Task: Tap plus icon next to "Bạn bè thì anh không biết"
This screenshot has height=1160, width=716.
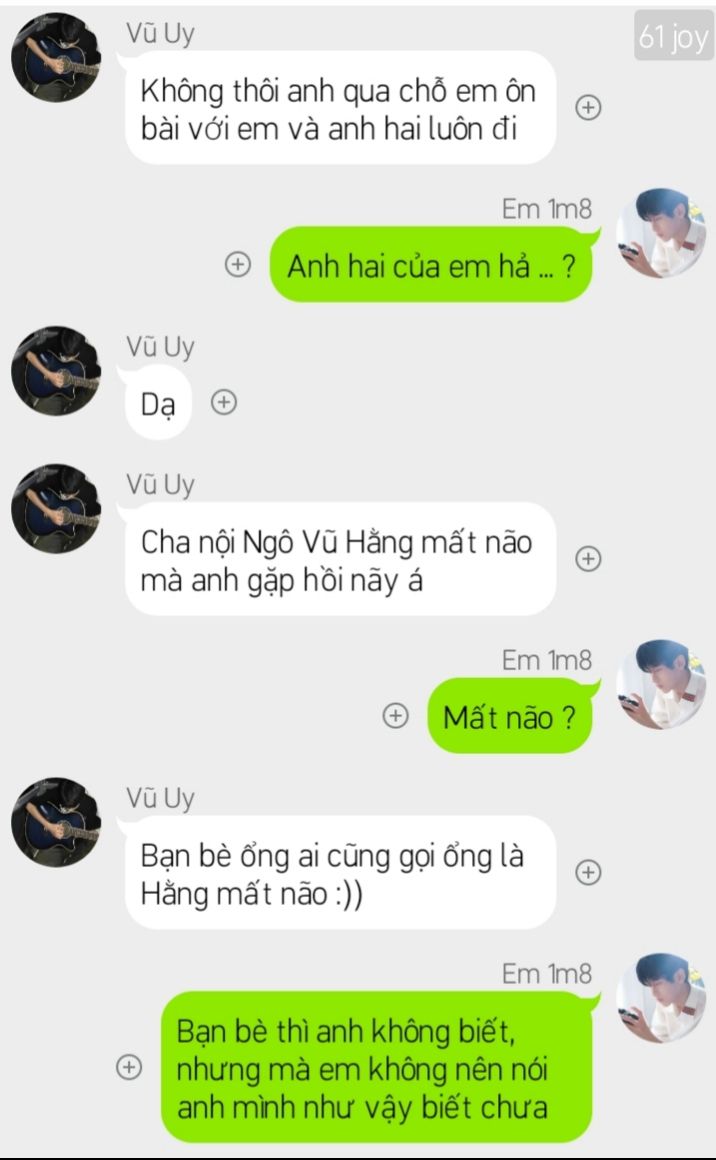Action: pos(129,1067)
